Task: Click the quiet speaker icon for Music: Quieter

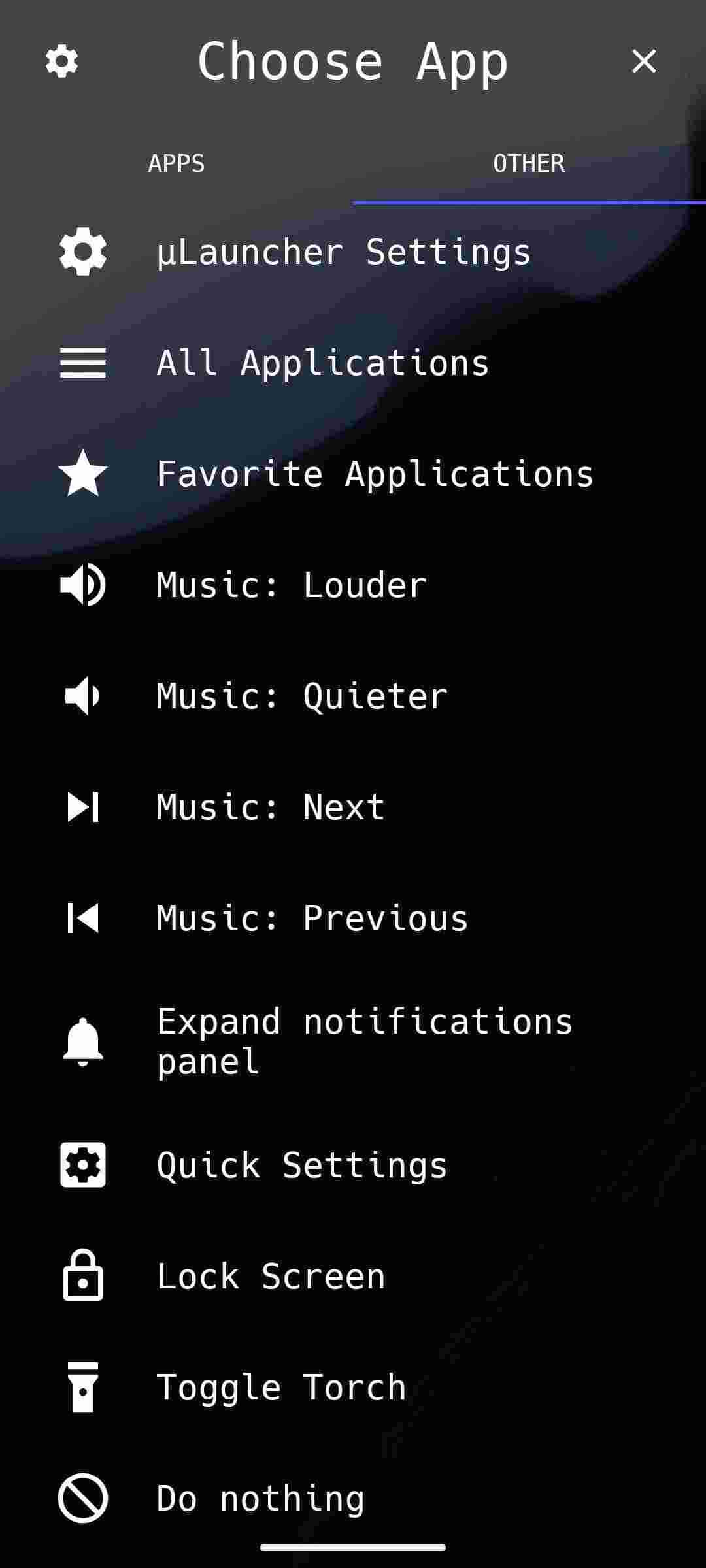Action: click(82, 696)
